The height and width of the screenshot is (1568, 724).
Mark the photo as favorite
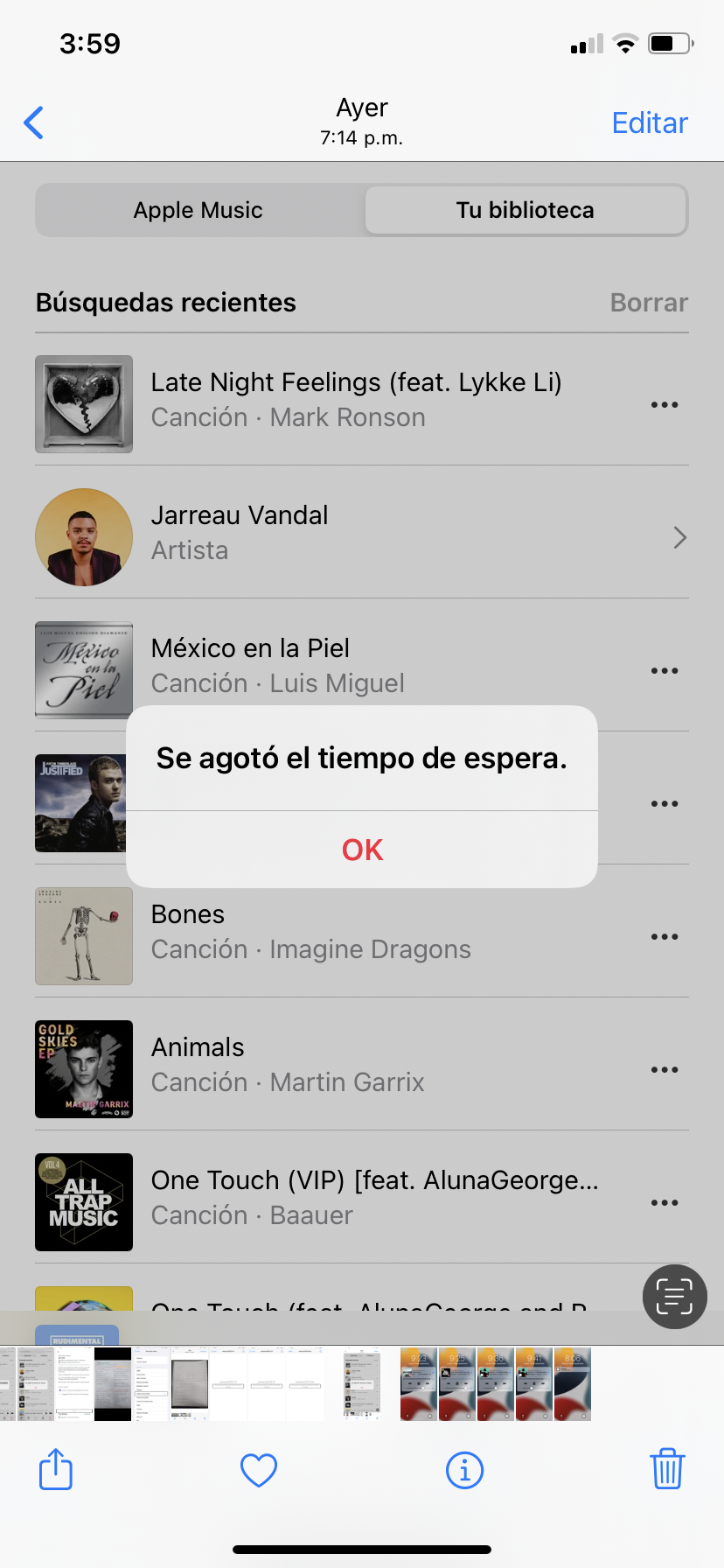click(259, 1470)
